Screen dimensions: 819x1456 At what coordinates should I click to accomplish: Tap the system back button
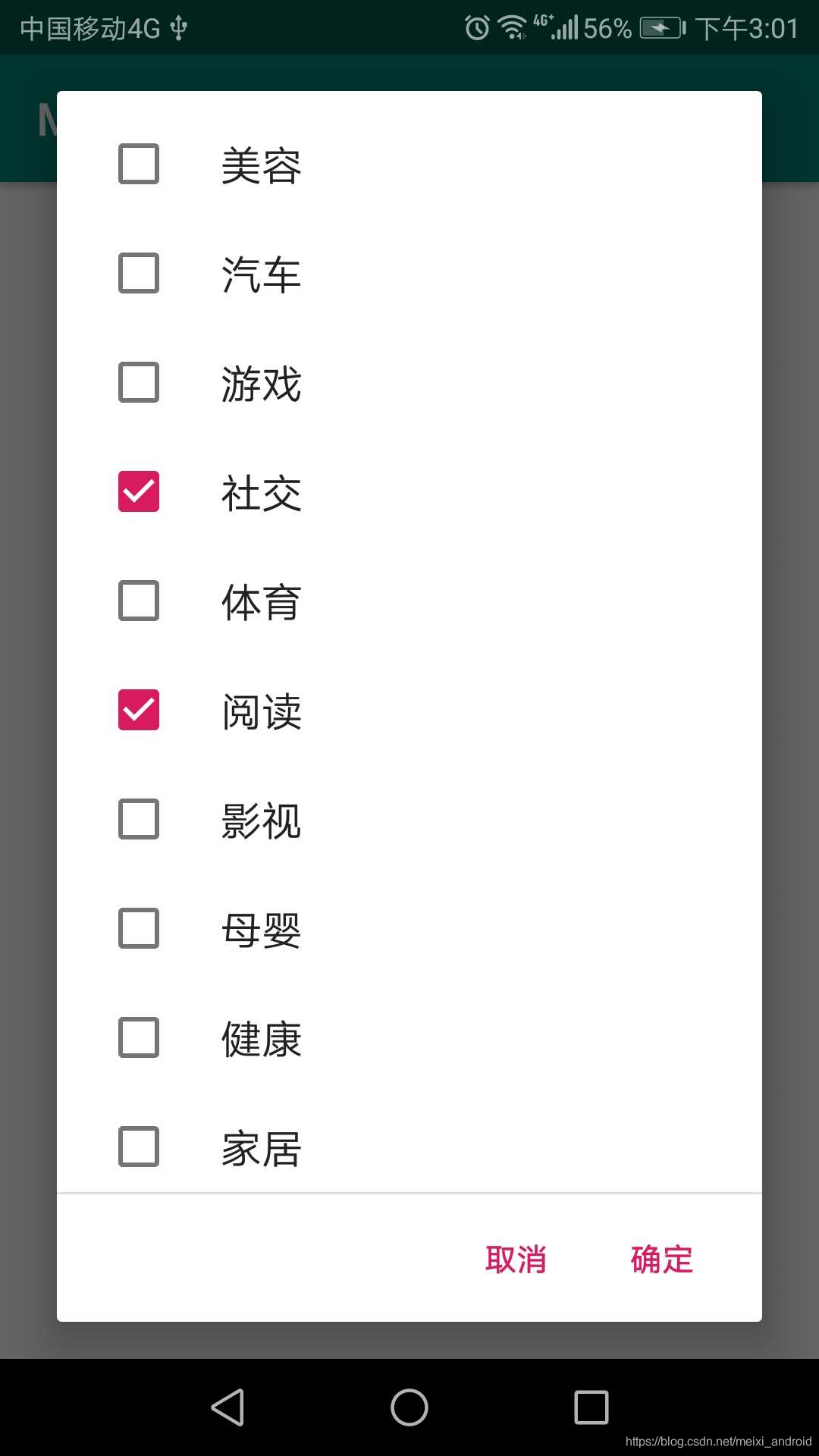click(227, 1407)
